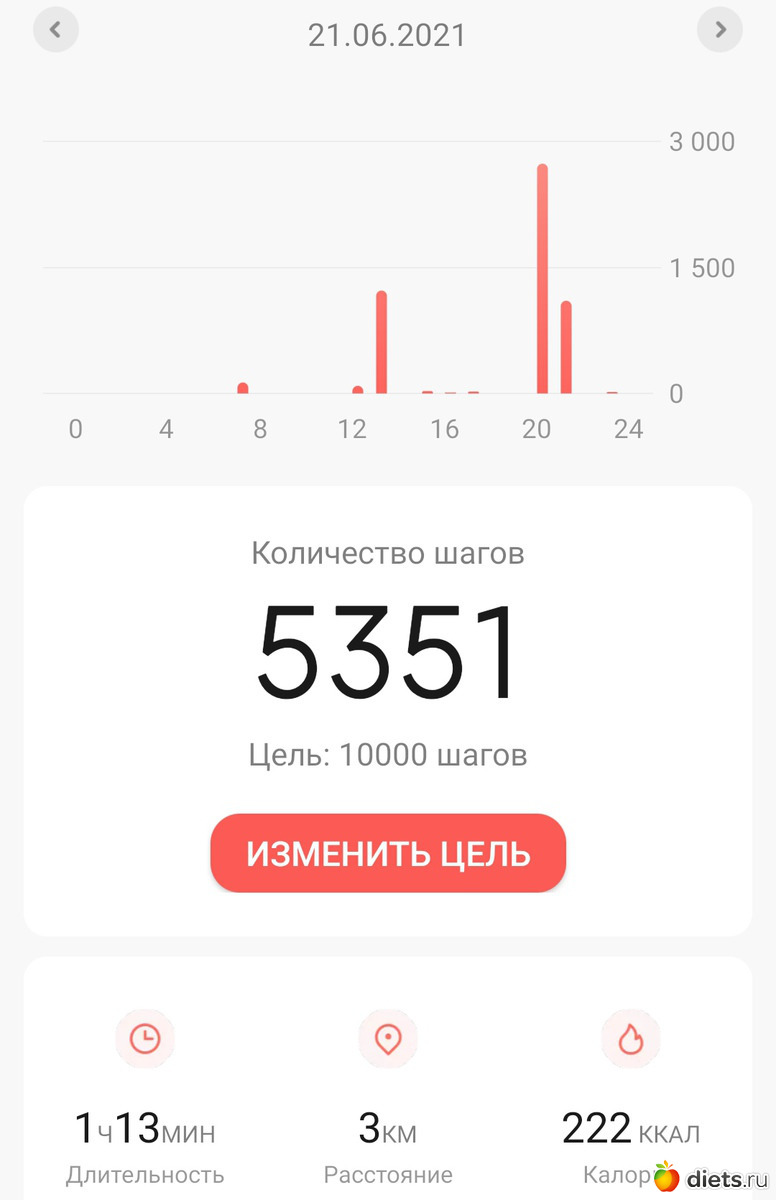The width and height of the screenshot is (776, 1200).
Task: Tap the ИЗМЕНИТЬ ЦЕЛЬ button
Action: pyautogui.click(x=388, y=853)
